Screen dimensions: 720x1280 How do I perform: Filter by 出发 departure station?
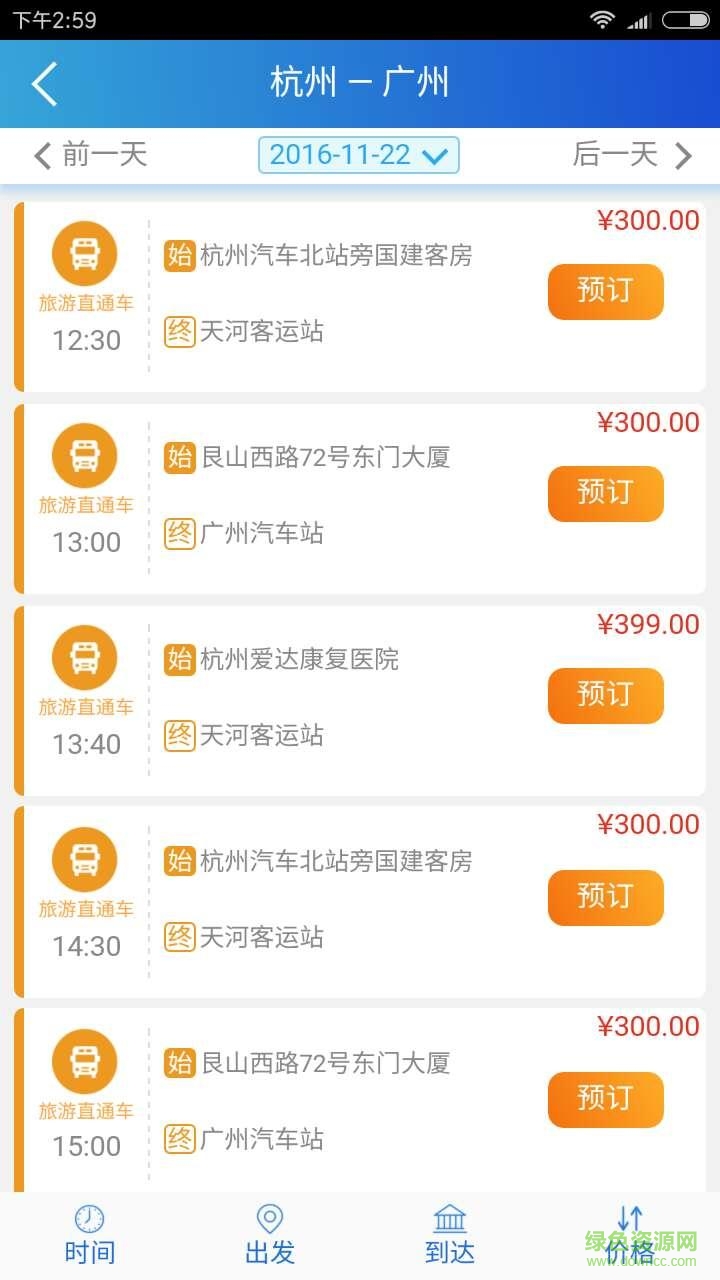tap(270, 1235)
